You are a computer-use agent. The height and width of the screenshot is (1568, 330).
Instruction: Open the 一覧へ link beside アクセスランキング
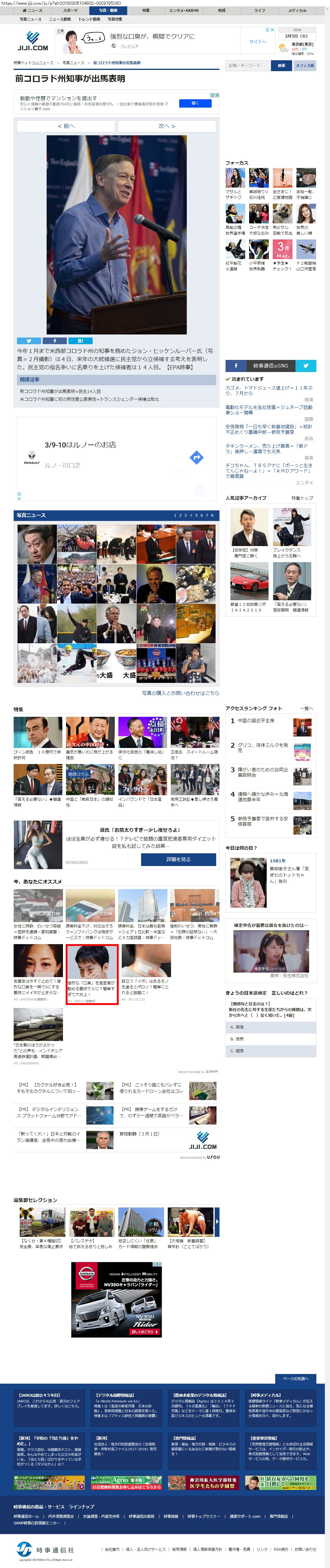pyautogui.click(x=307, y=709)
